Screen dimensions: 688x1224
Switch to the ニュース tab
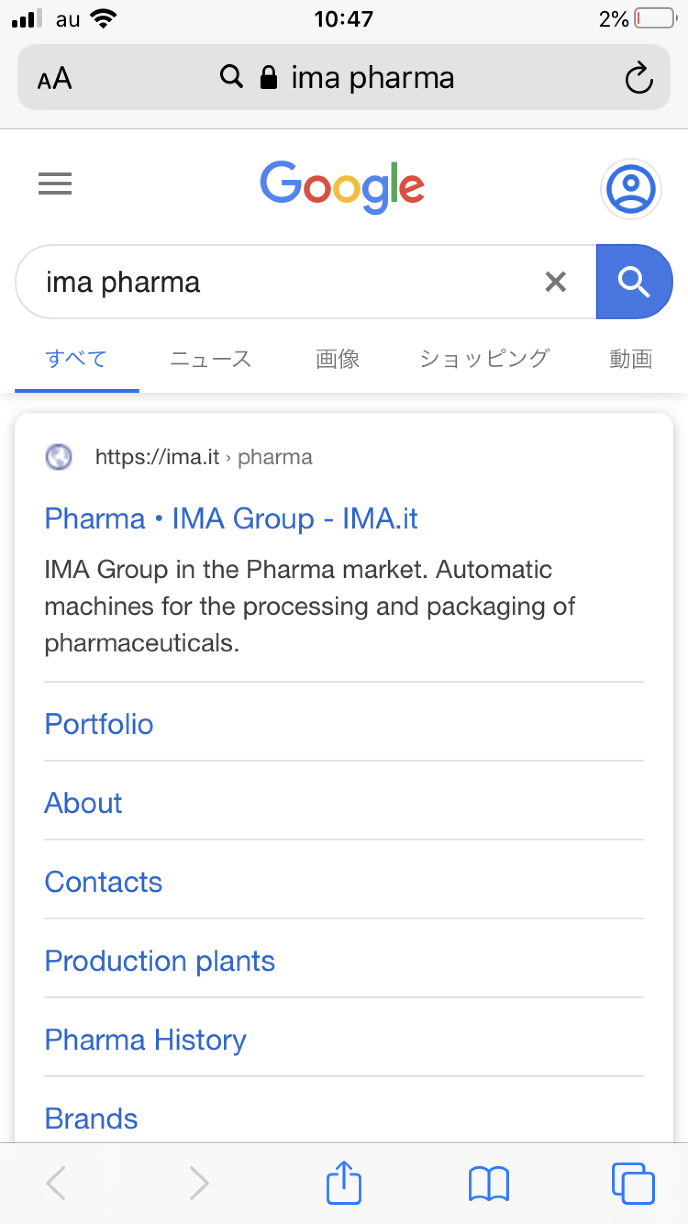[x=210, y=359]
